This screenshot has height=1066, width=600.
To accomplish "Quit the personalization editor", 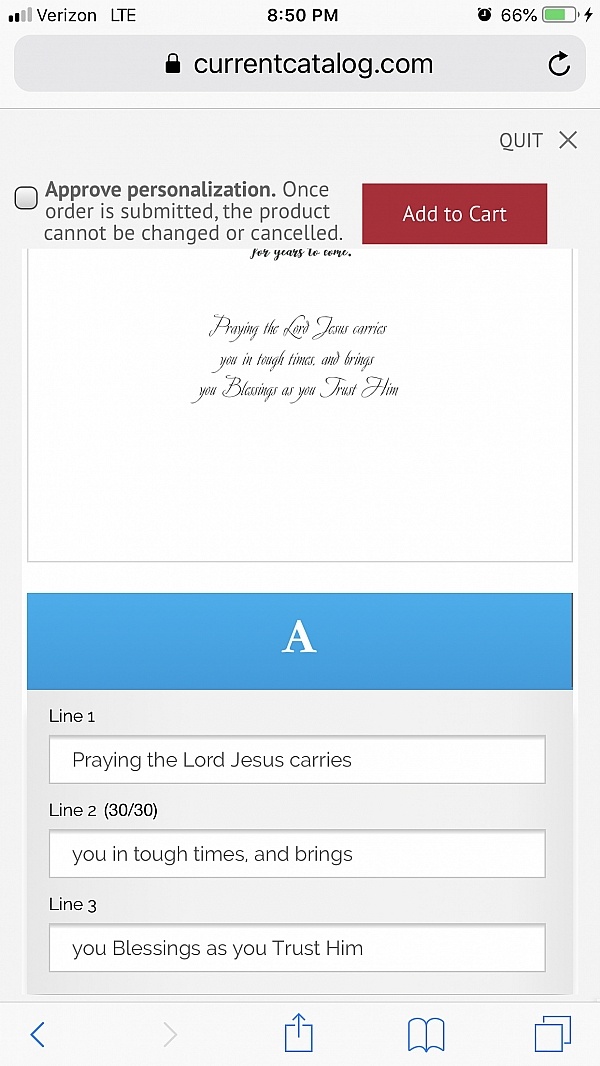I will pos(538,140).
